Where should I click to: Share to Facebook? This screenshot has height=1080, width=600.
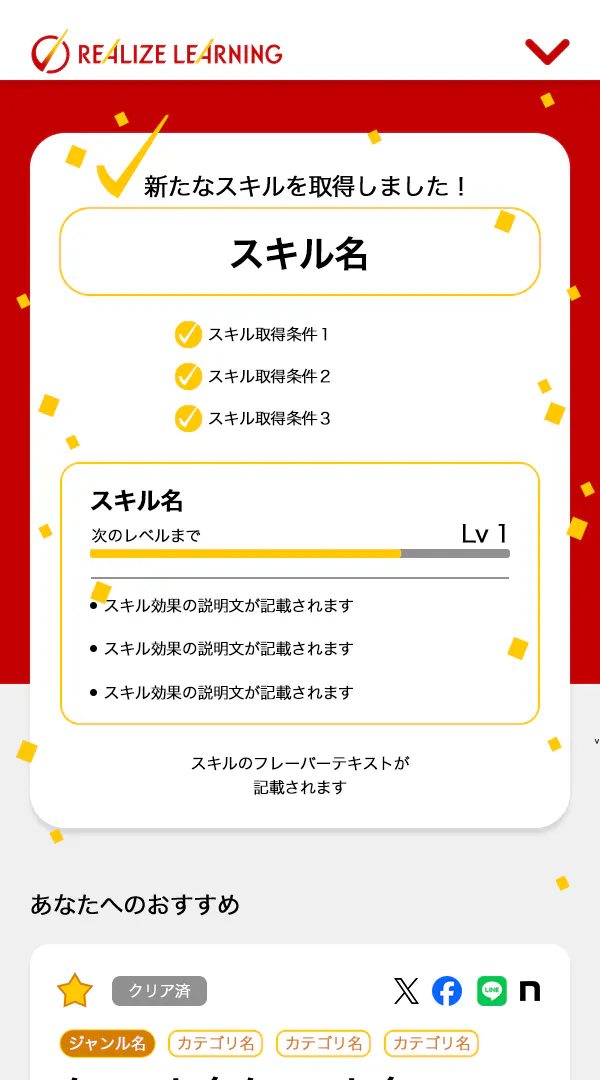click(x=447, y=991)
